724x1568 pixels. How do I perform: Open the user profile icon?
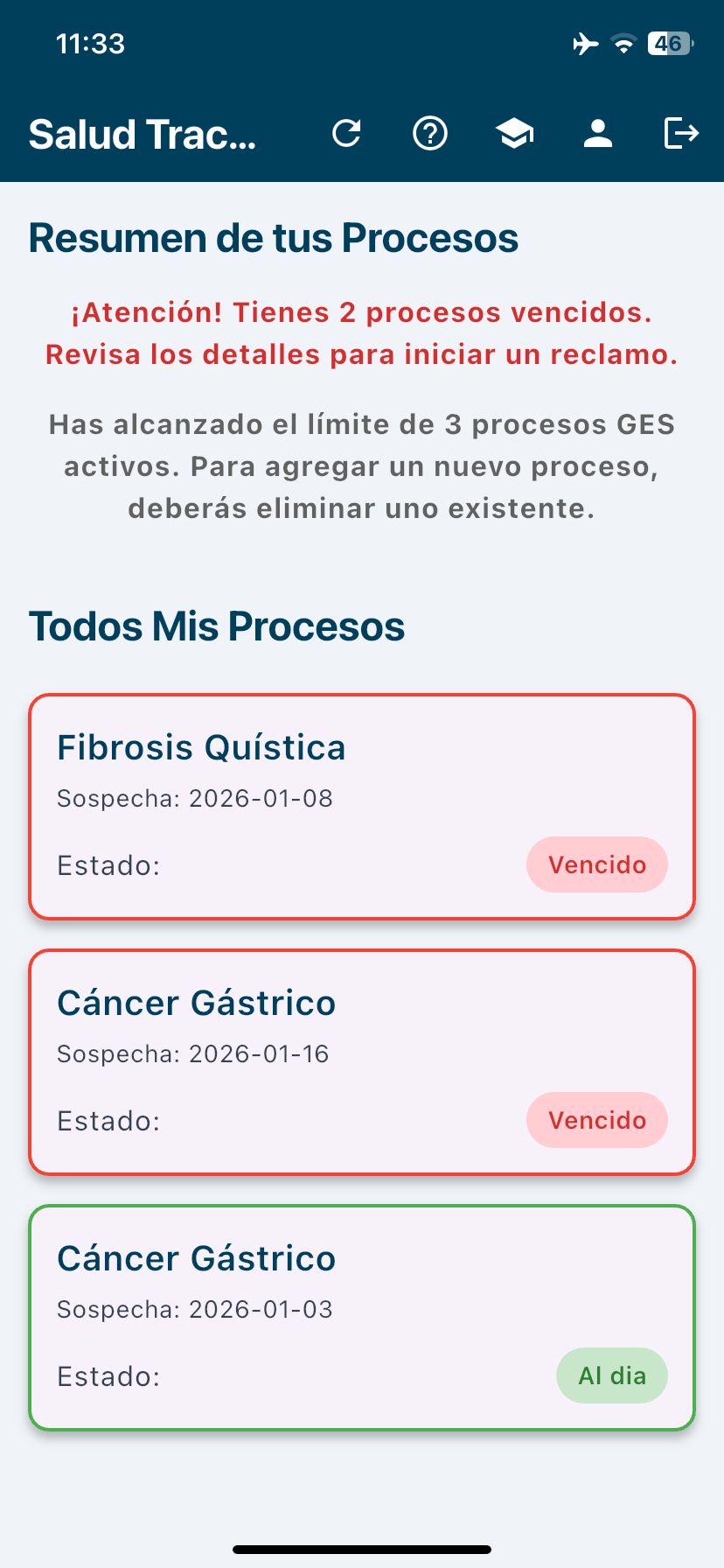pos(597,133)
